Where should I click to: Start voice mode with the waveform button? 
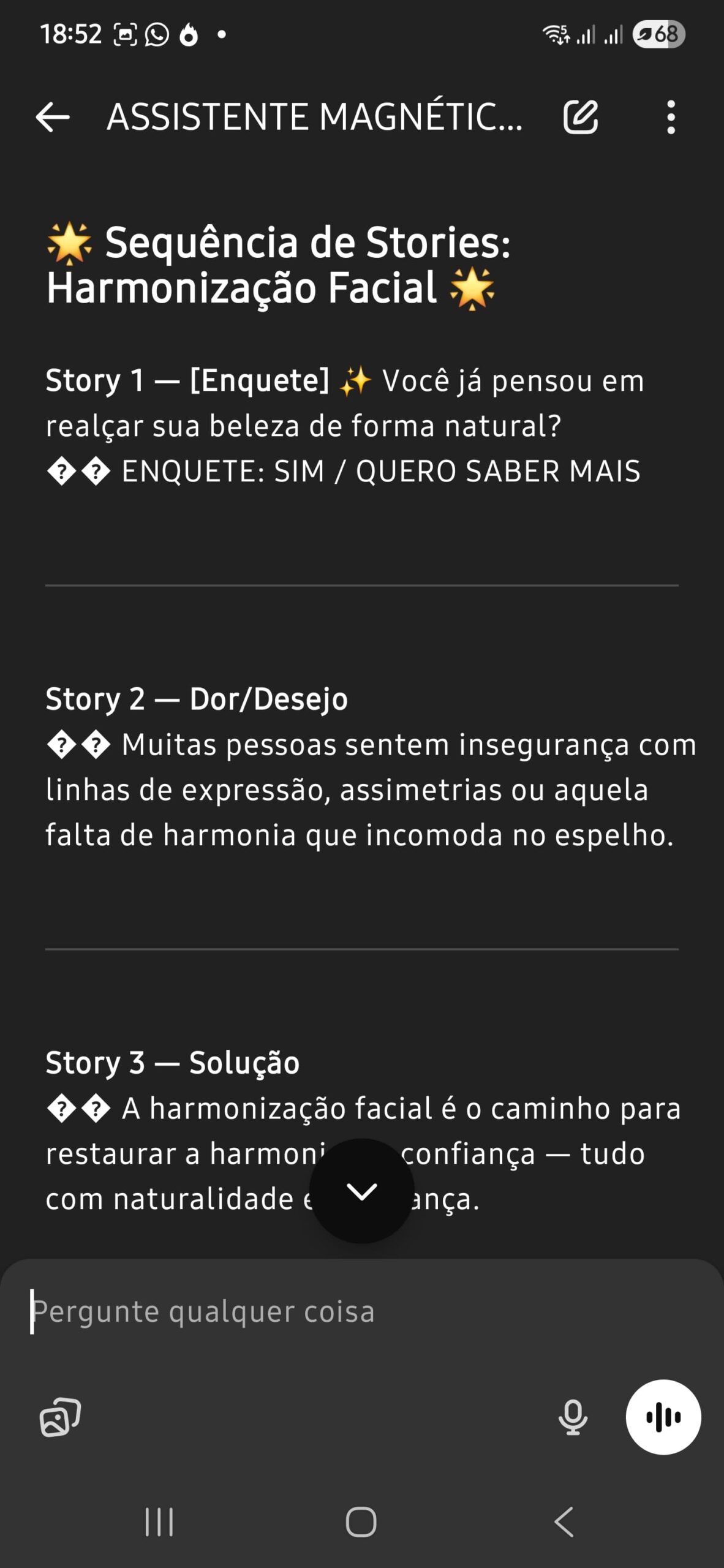(663, 1417)
